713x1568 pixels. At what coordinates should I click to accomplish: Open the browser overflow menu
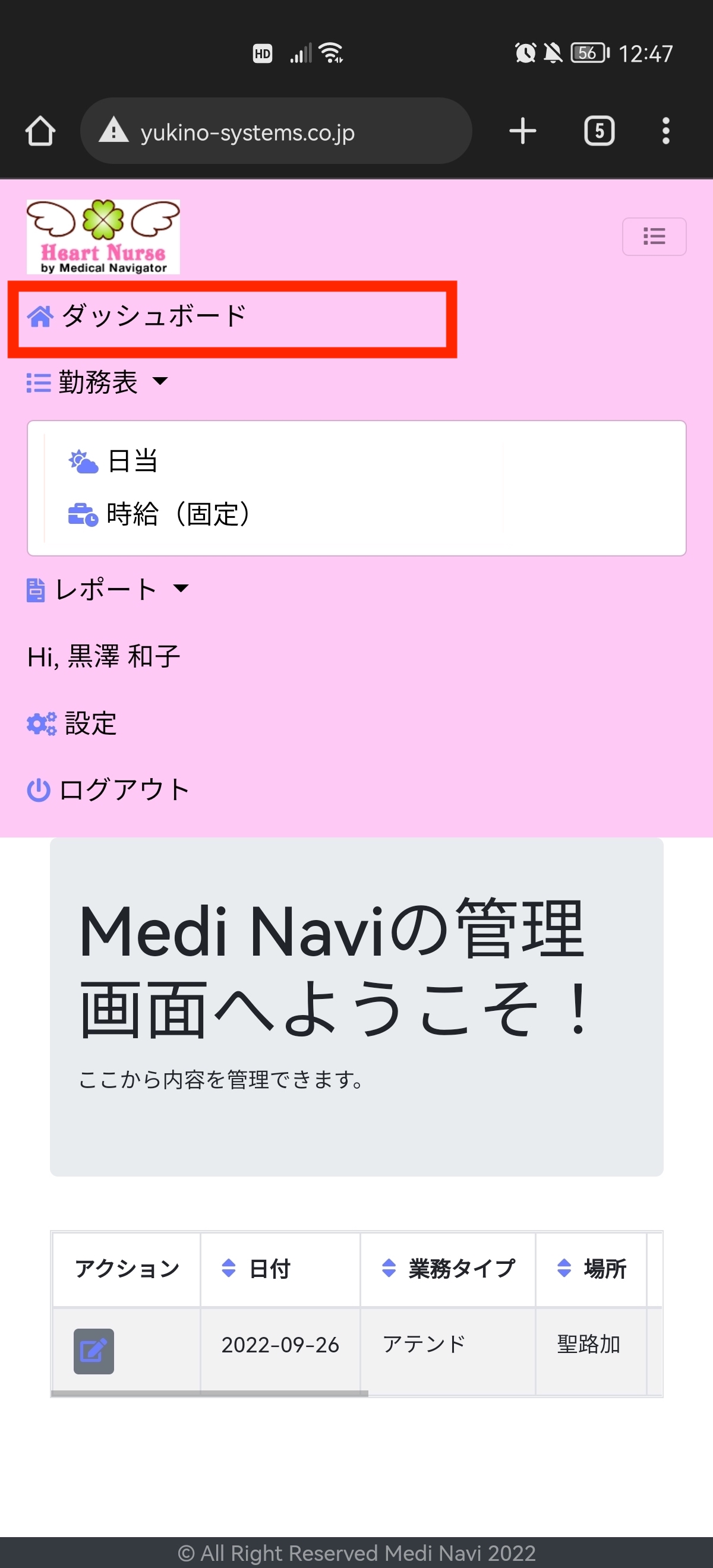coord(665,131)
